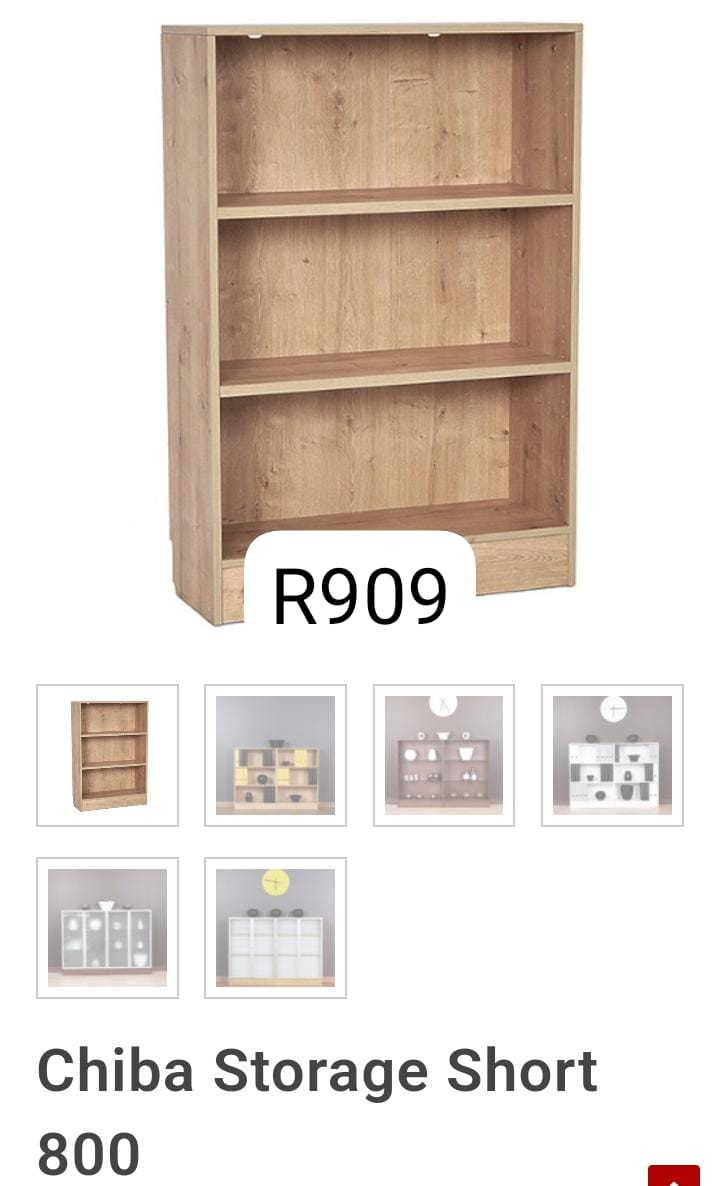Tap the red back-to-top arrow button
Viewport: 720px width, 1186px height.
coord(674,1177)
